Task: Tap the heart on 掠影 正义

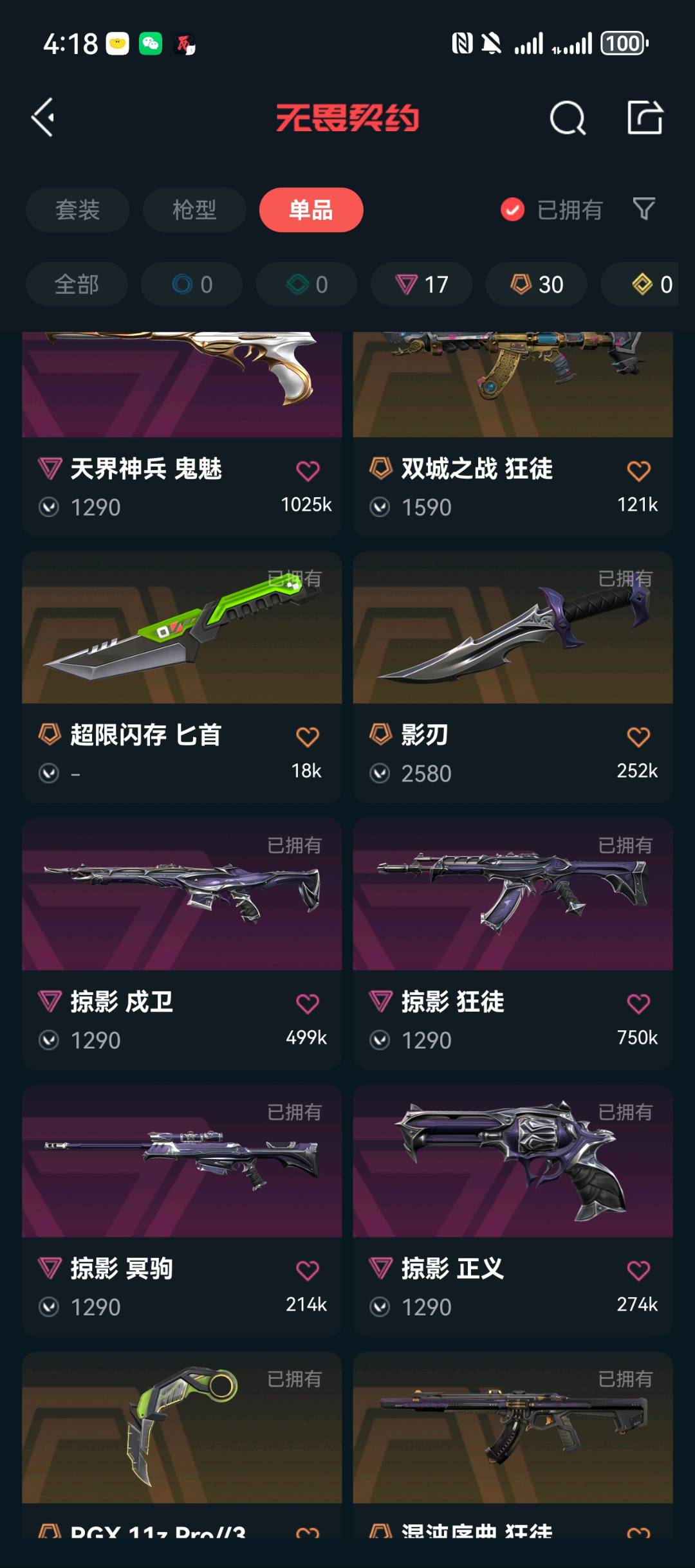Action: [x=638, y=1270]
